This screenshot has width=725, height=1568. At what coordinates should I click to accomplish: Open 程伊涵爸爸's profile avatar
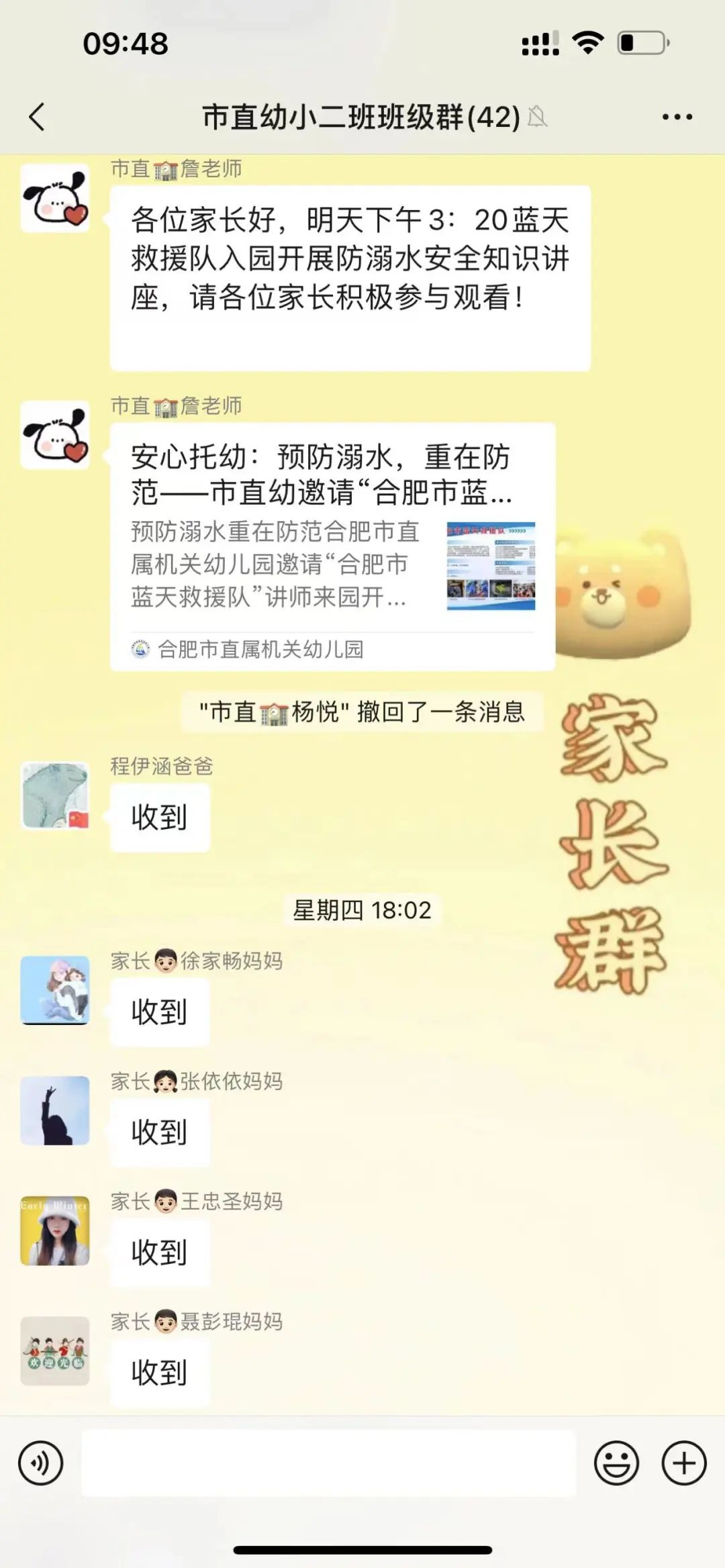[55, 795]
